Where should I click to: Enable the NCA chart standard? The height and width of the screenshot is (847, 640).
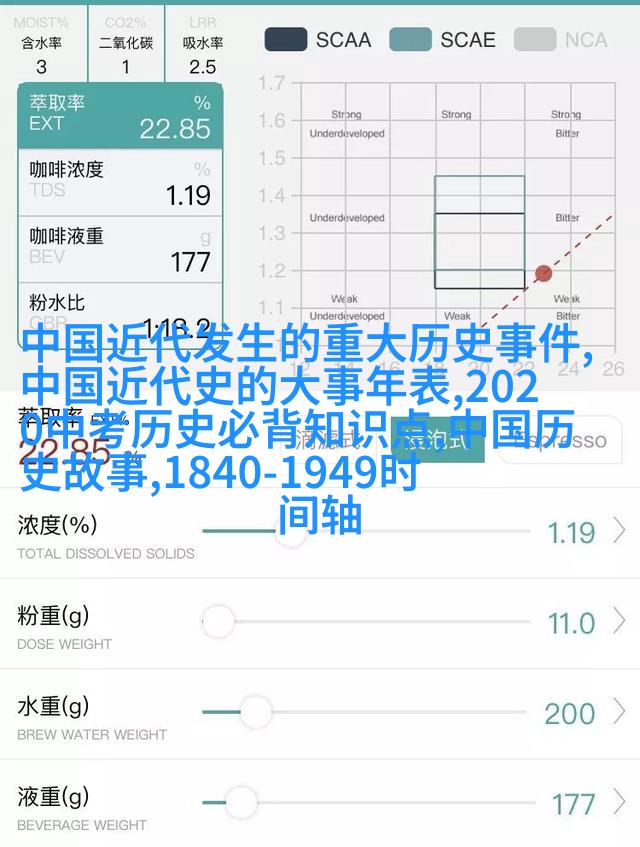pyautogui.click(x=561, y=40)
